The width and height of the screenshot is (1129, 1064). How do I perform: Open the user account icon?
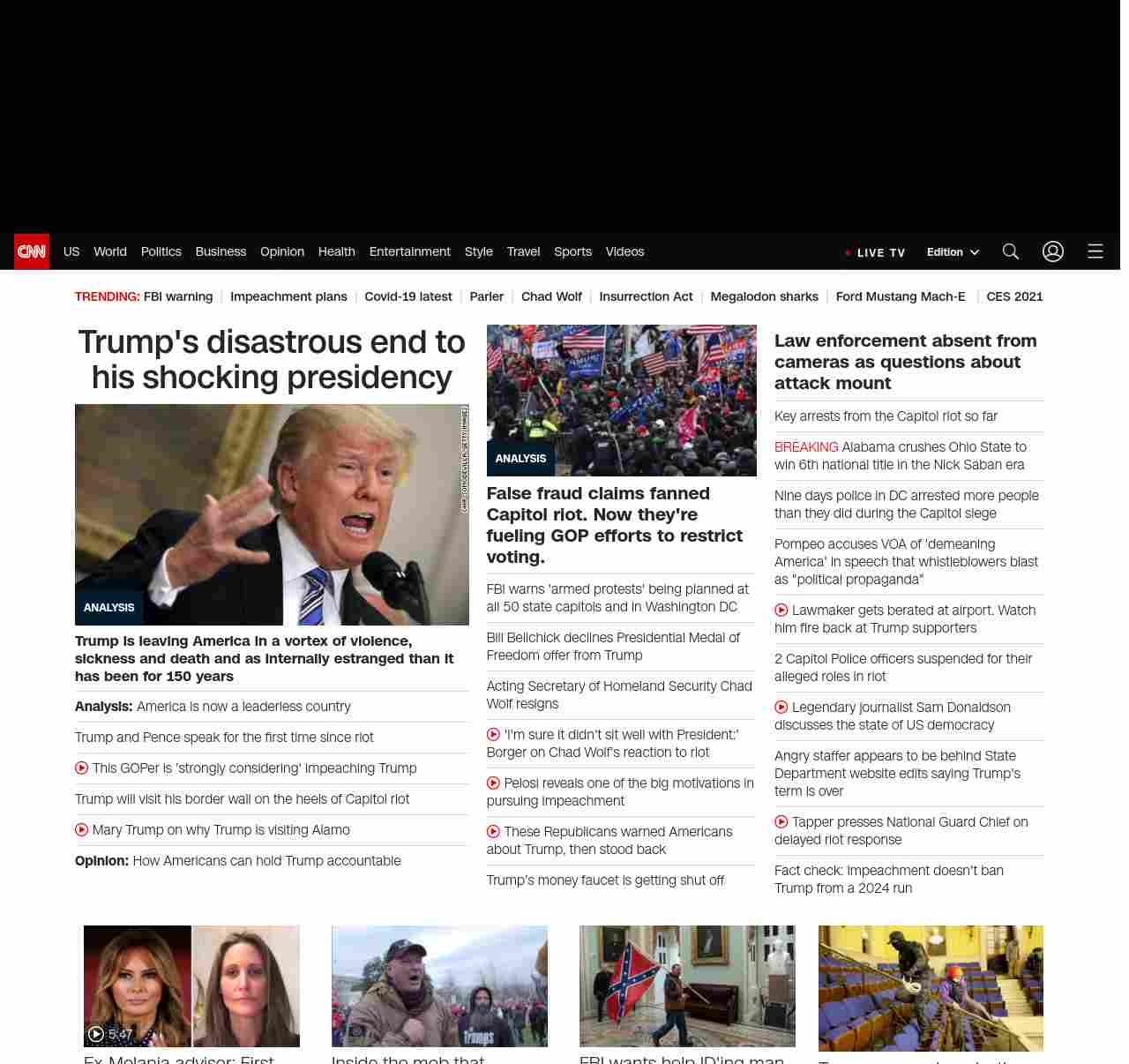click(x=1053, y=251)
